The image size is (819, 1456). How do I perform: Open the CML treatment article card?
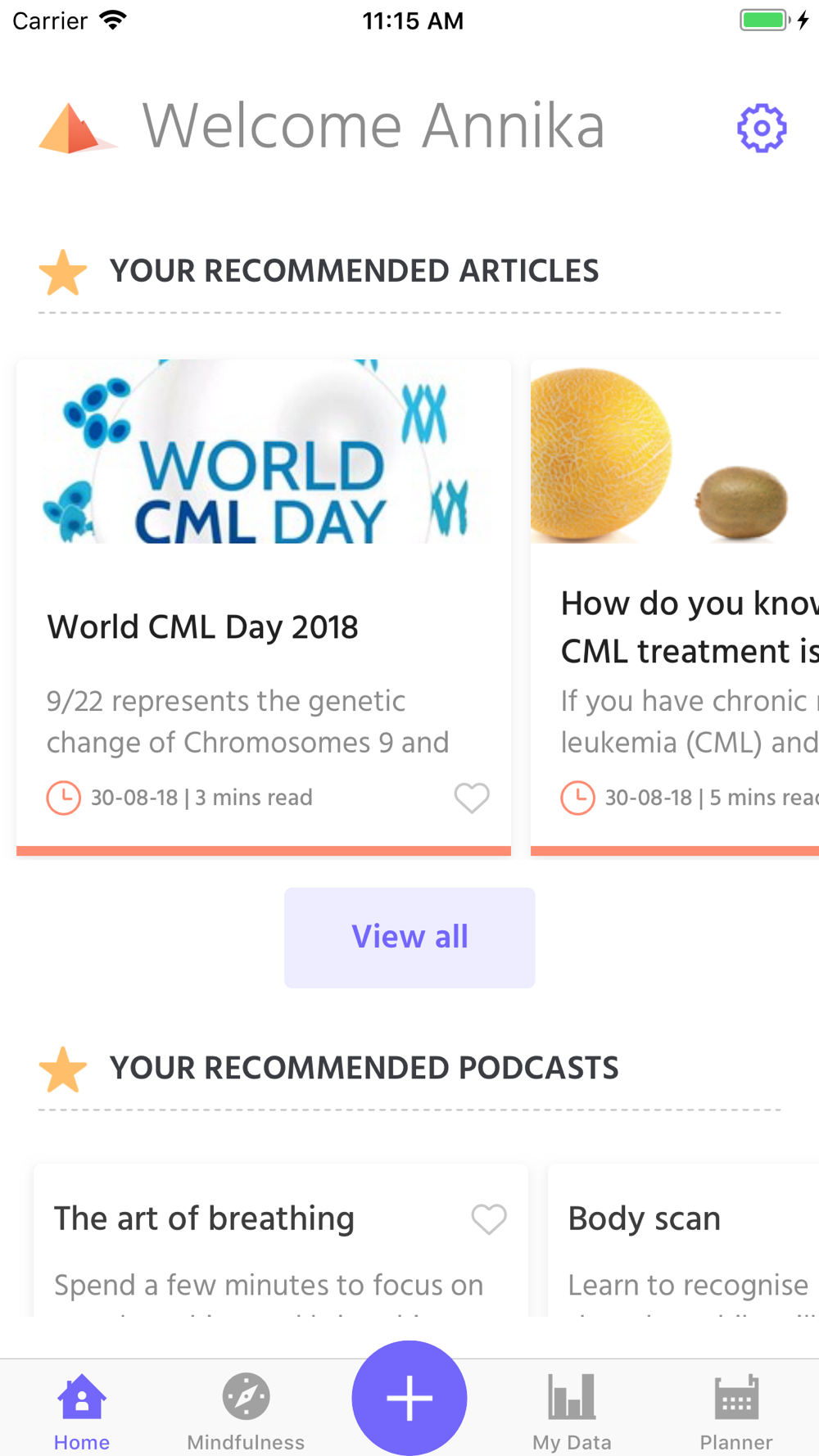pyautogui.click(x=688, y=627)
